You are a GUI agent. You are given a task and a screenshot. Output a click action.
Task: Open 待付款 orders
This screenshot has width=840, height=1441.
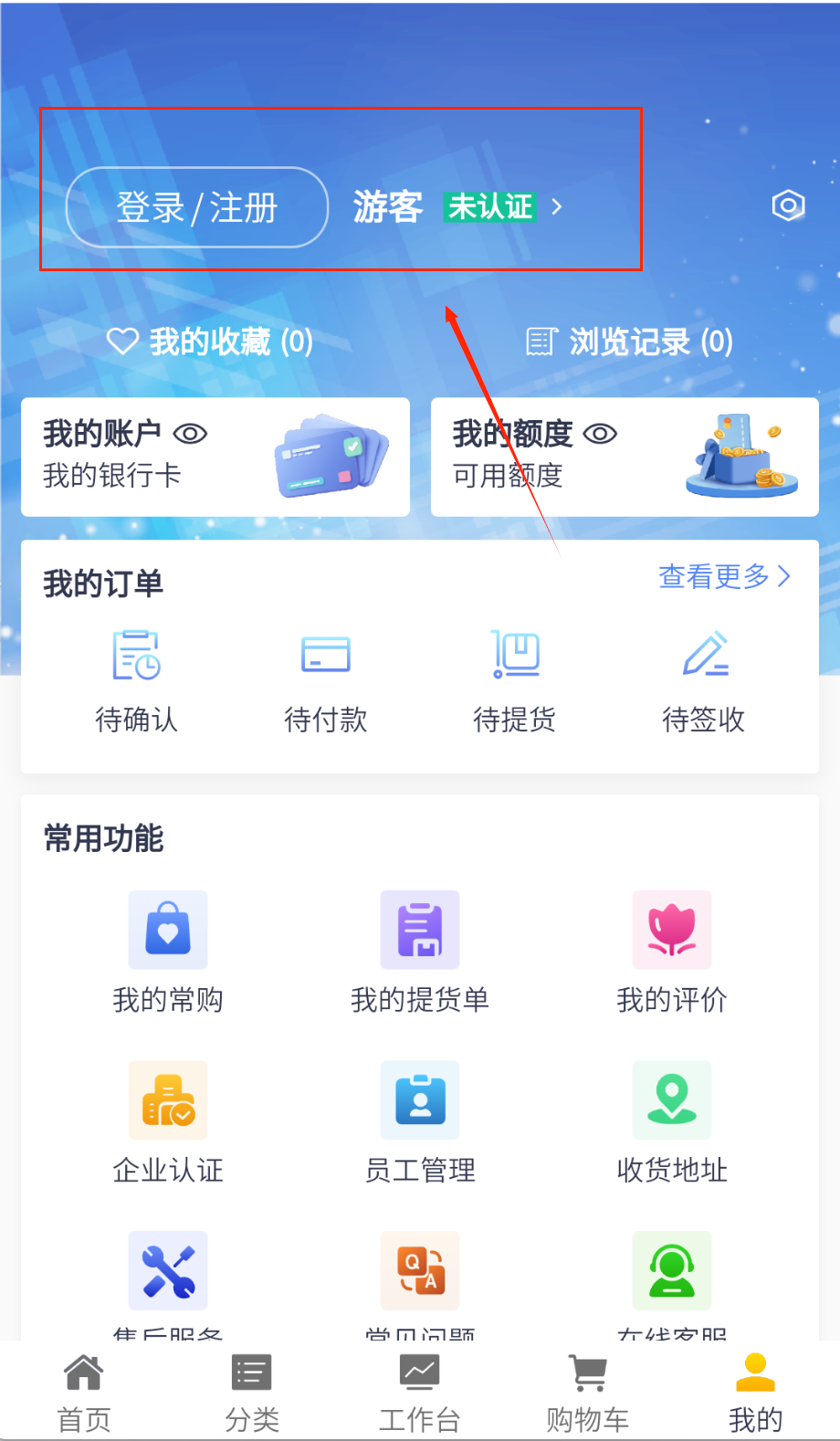coord(325,680)
